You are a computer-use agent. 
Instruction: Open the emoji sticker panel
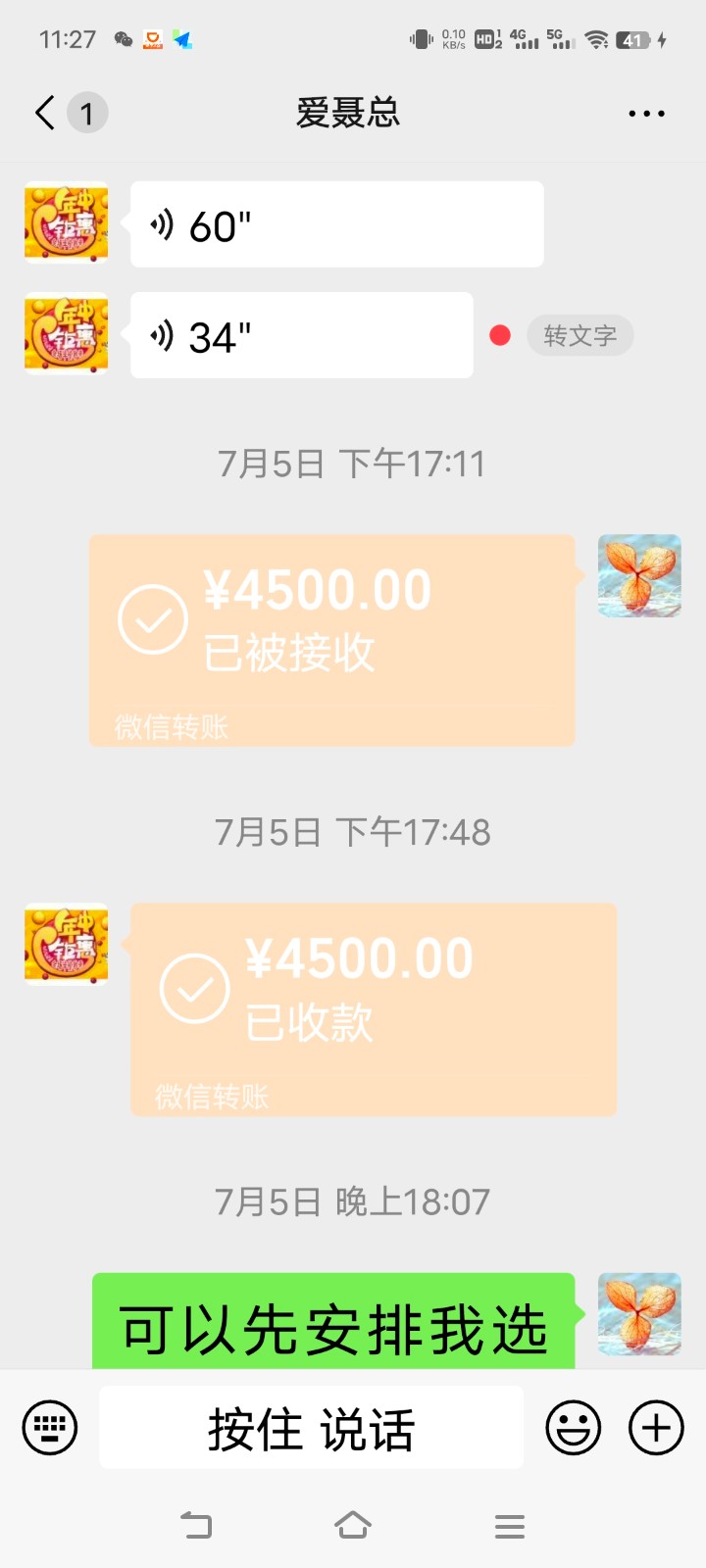(574, 1428)
